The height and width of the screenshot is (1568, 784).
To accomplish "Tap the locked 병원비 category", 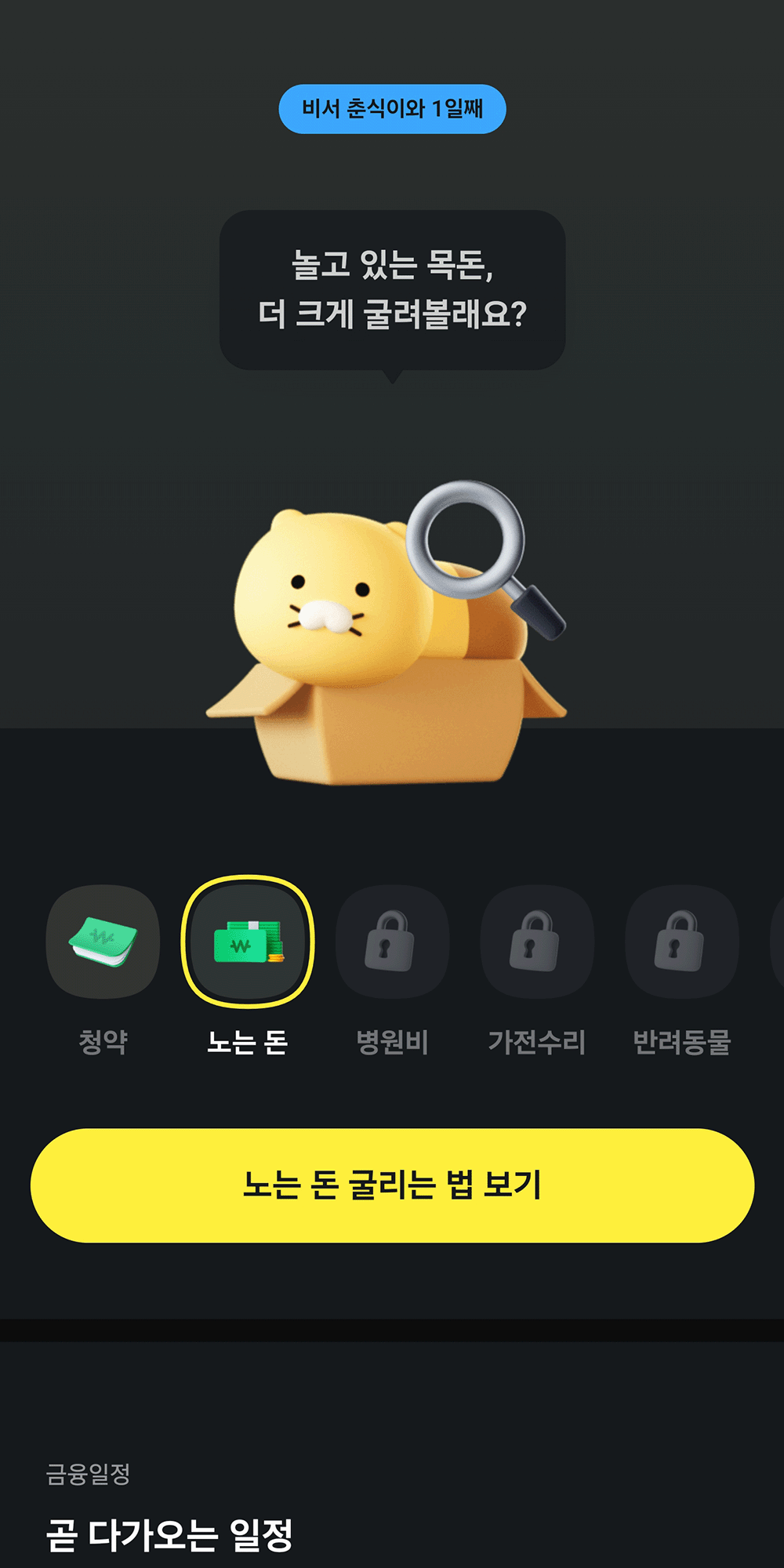I will click(392, 941).
